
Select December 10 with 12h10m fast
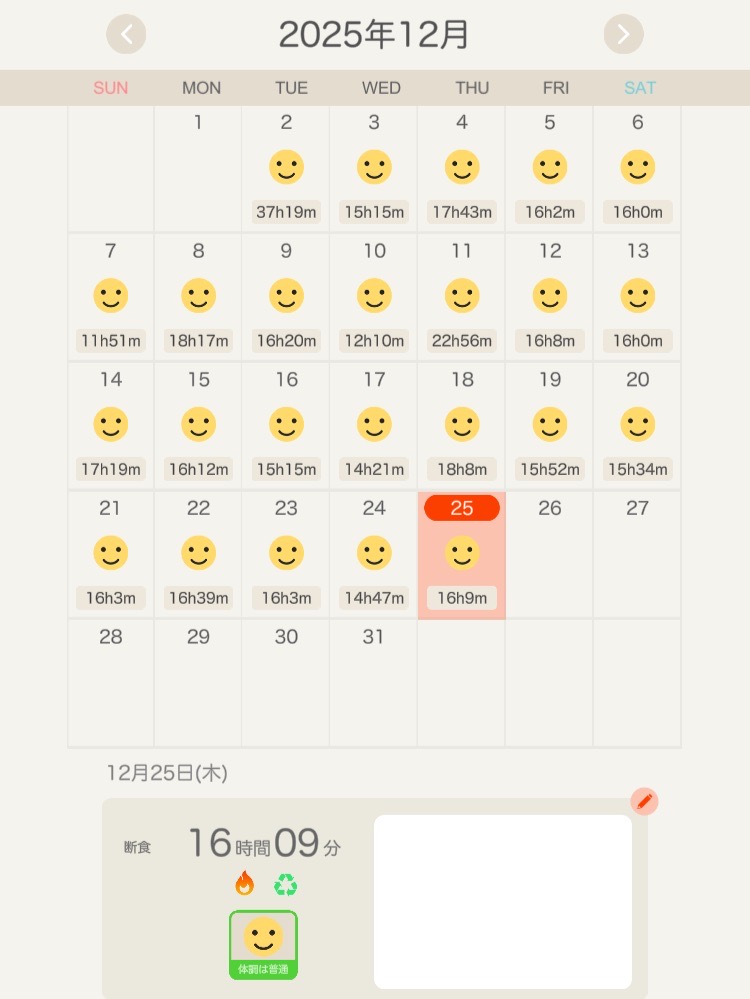pos(374,297)
